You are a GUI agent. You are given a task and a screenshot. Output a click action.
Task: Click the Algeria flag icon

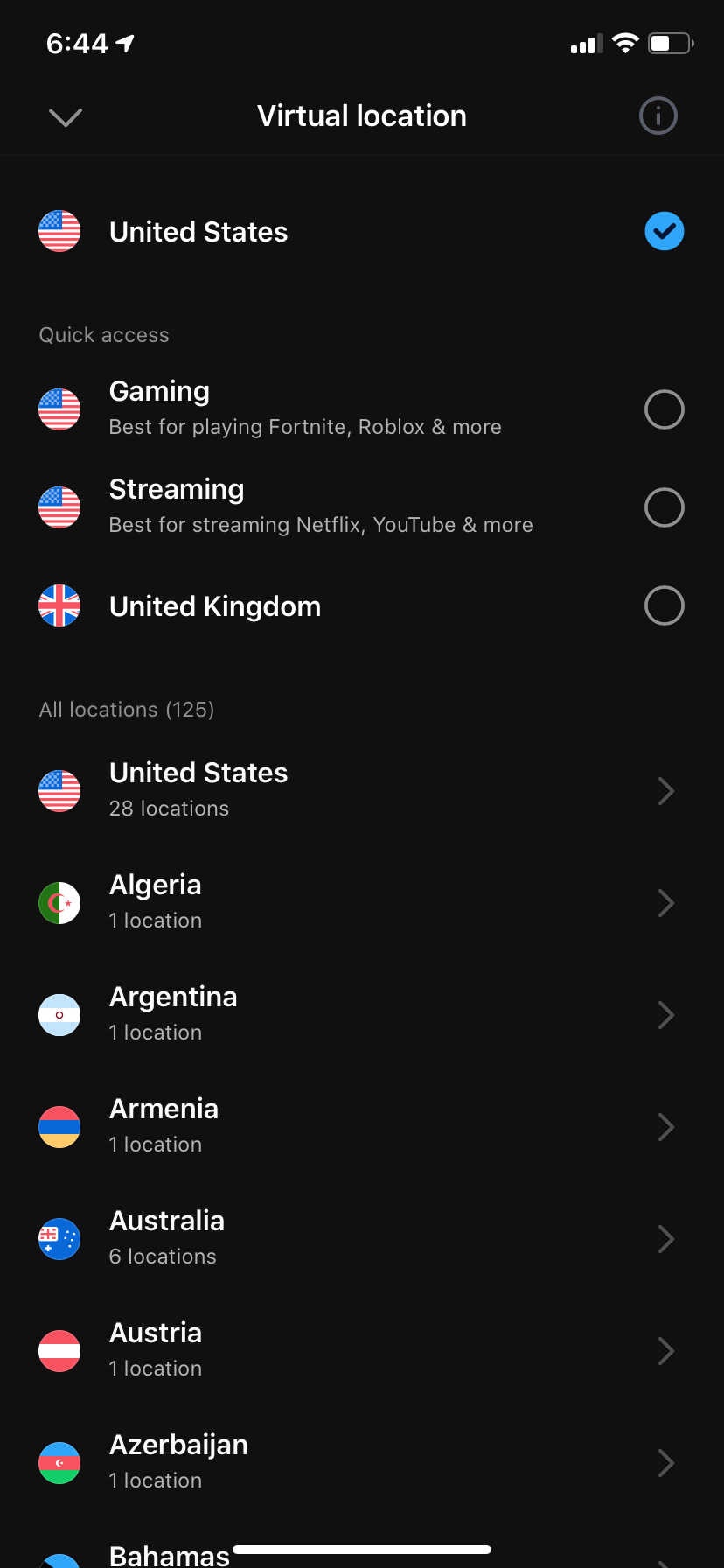(x=59, y=902)
